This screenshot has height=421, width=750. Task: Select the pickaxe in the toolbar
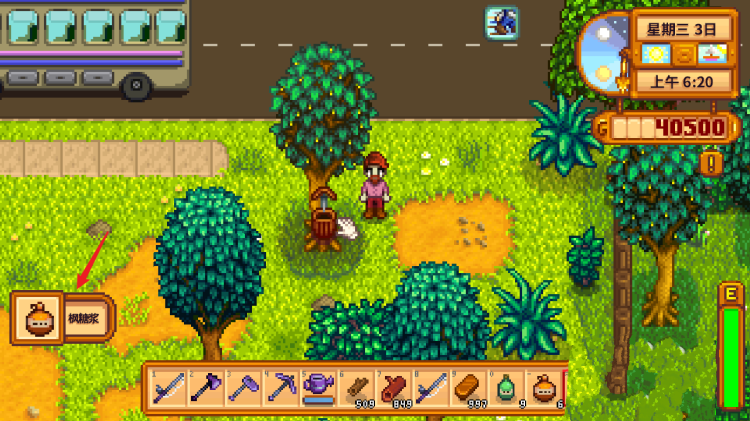[x=281, y=386]
